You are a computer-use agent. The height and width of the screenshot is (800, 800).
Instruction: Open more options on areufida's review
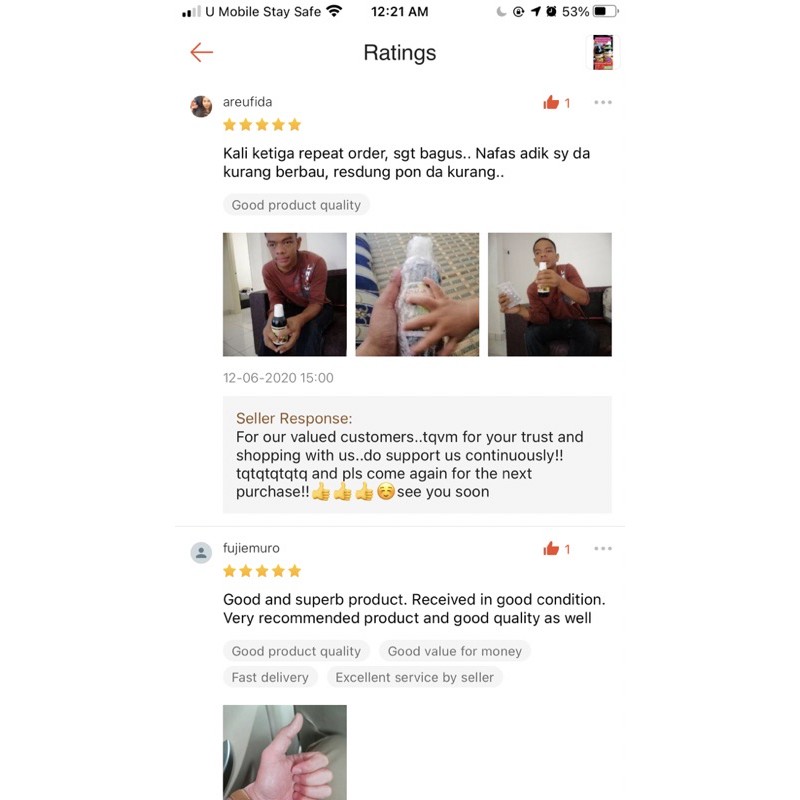pos(603,103)
